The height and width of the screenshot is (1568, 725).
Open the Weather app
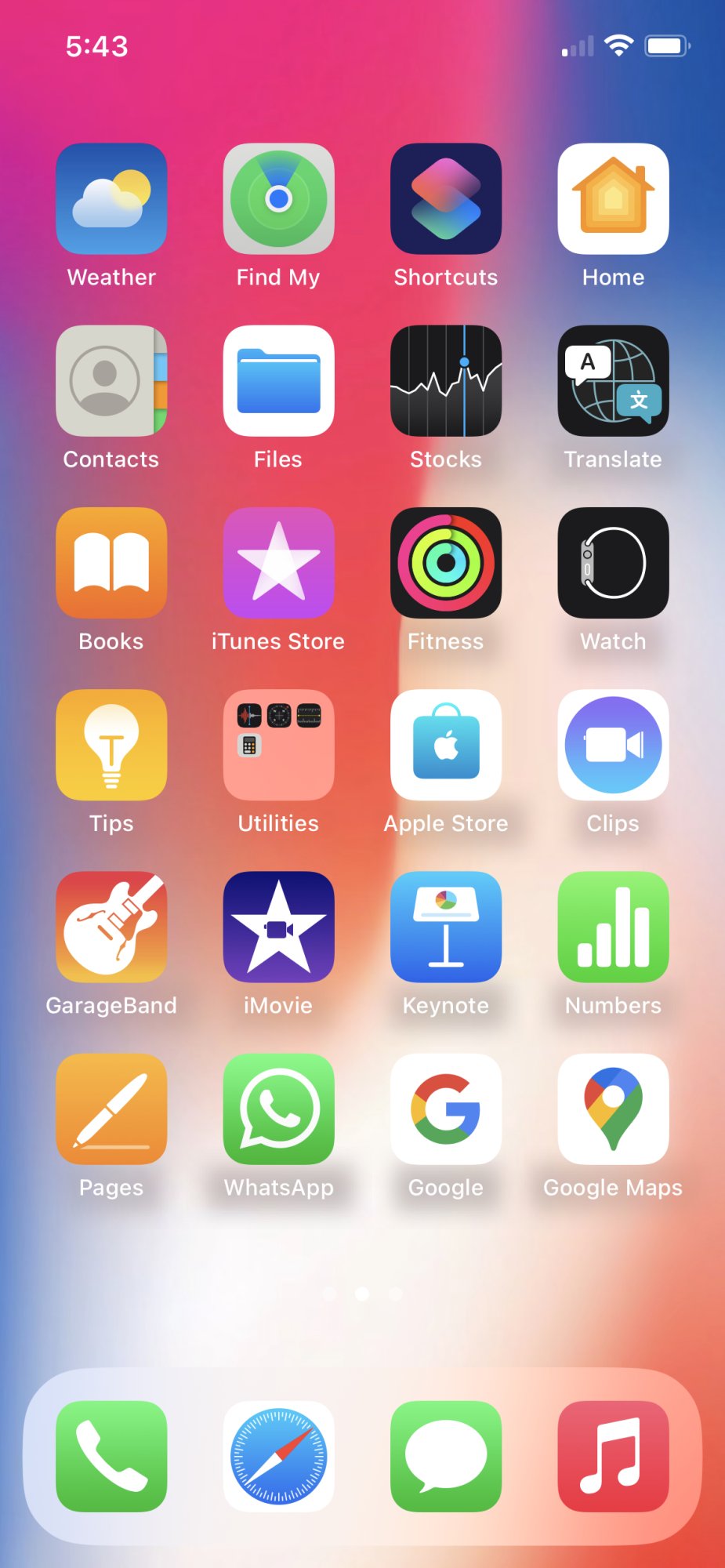tap(111, 198)
